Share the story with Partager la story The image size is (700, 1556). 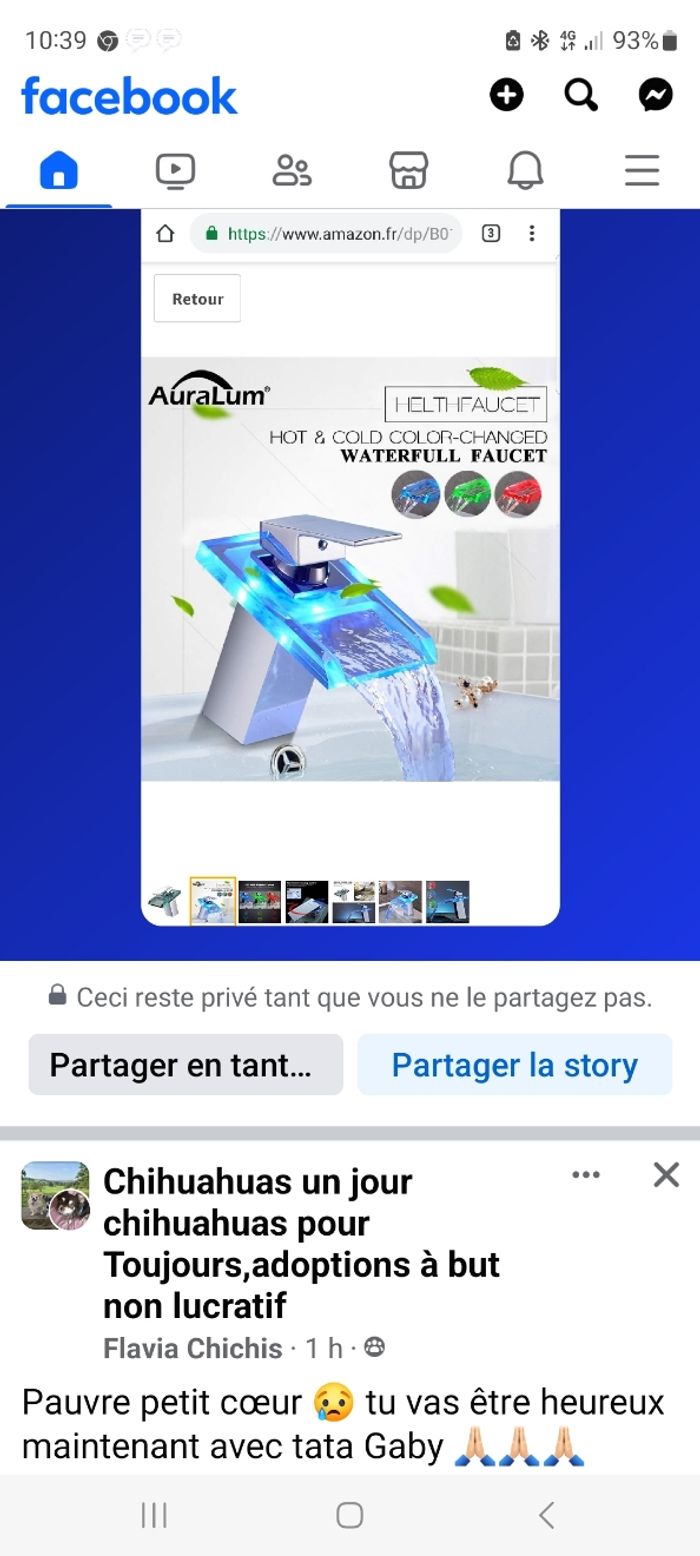514,1065
